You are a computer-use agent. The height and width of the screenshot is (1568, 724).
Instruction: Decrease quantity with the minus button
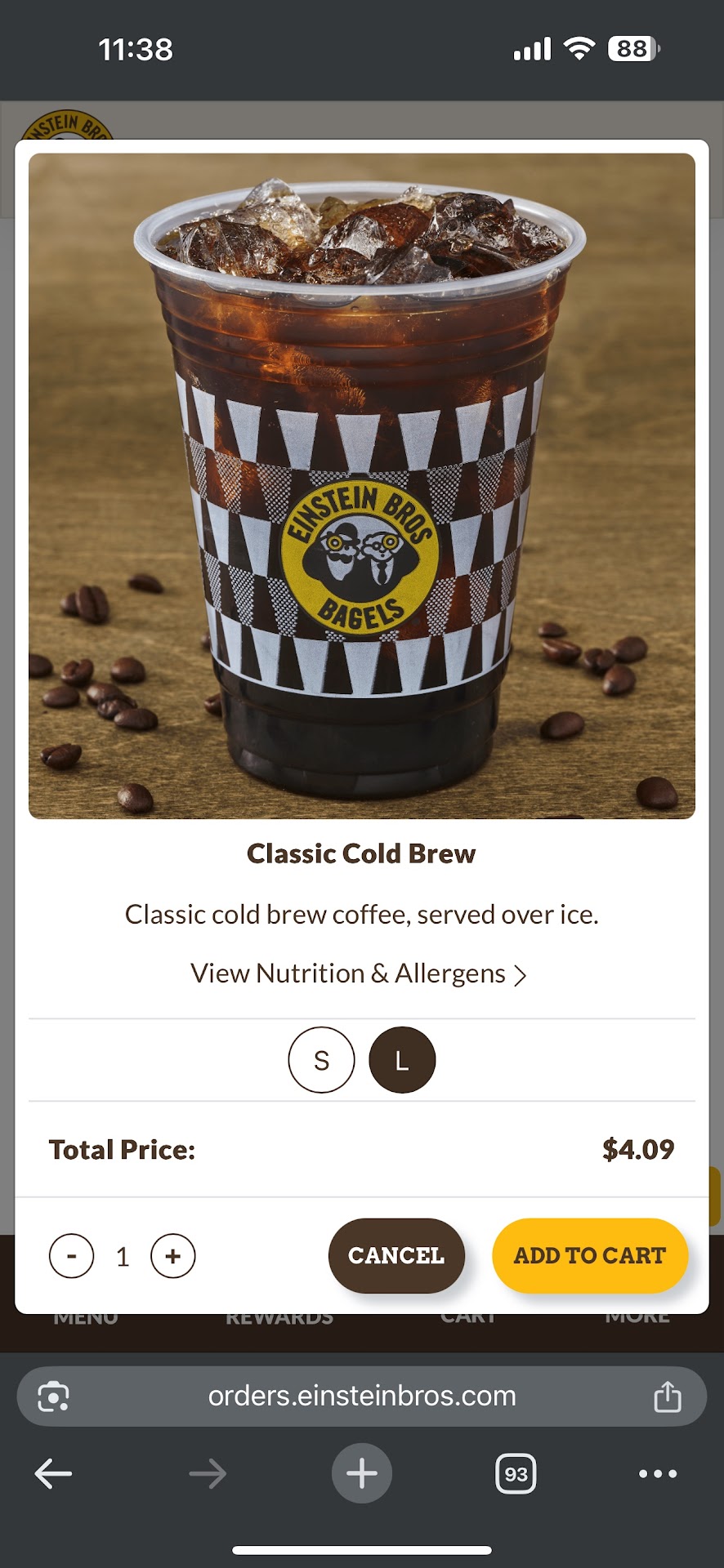[x=72, y=1256]
